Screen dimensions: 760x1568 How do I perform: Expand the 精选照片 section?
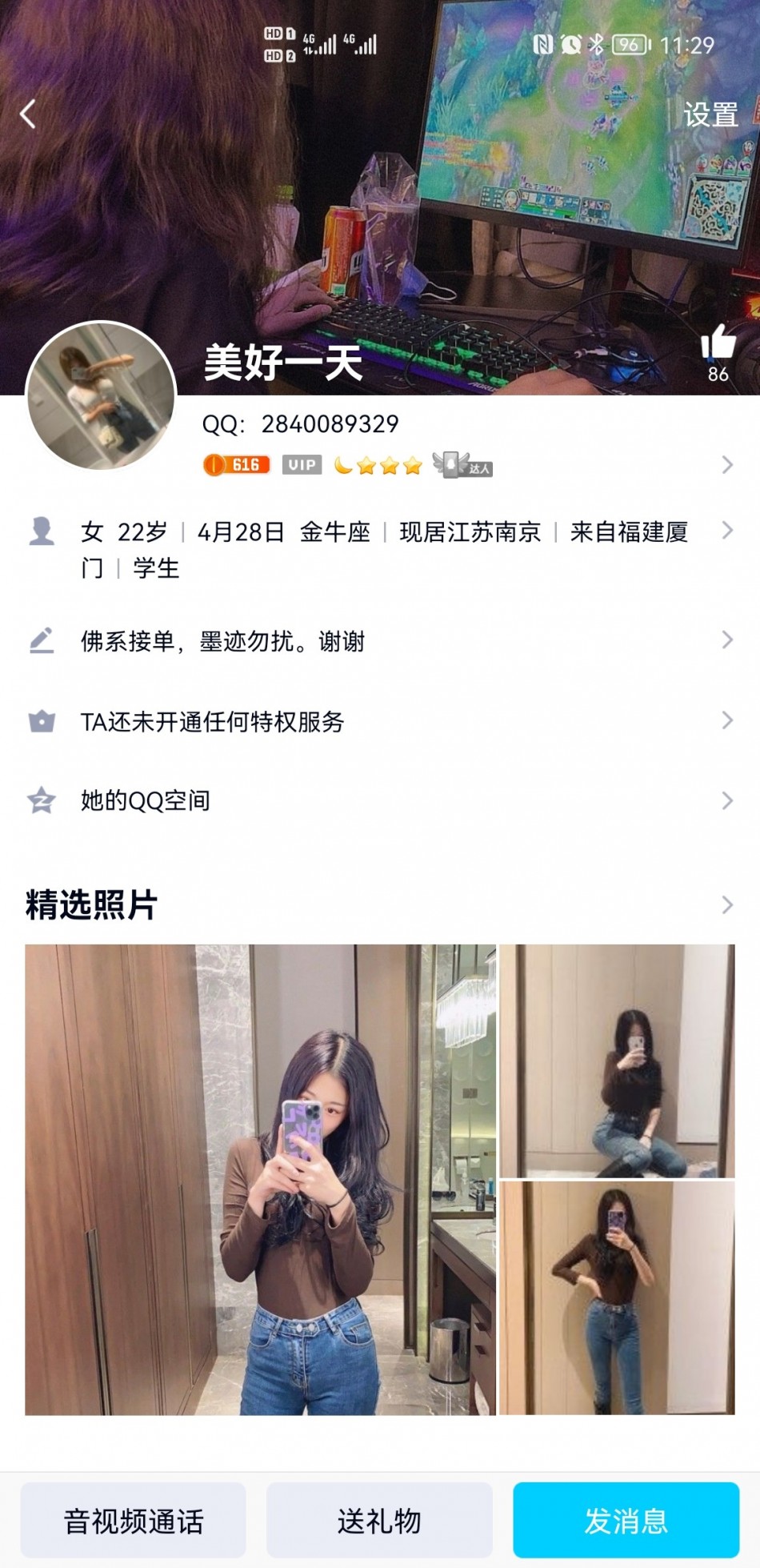pos(380,905)
